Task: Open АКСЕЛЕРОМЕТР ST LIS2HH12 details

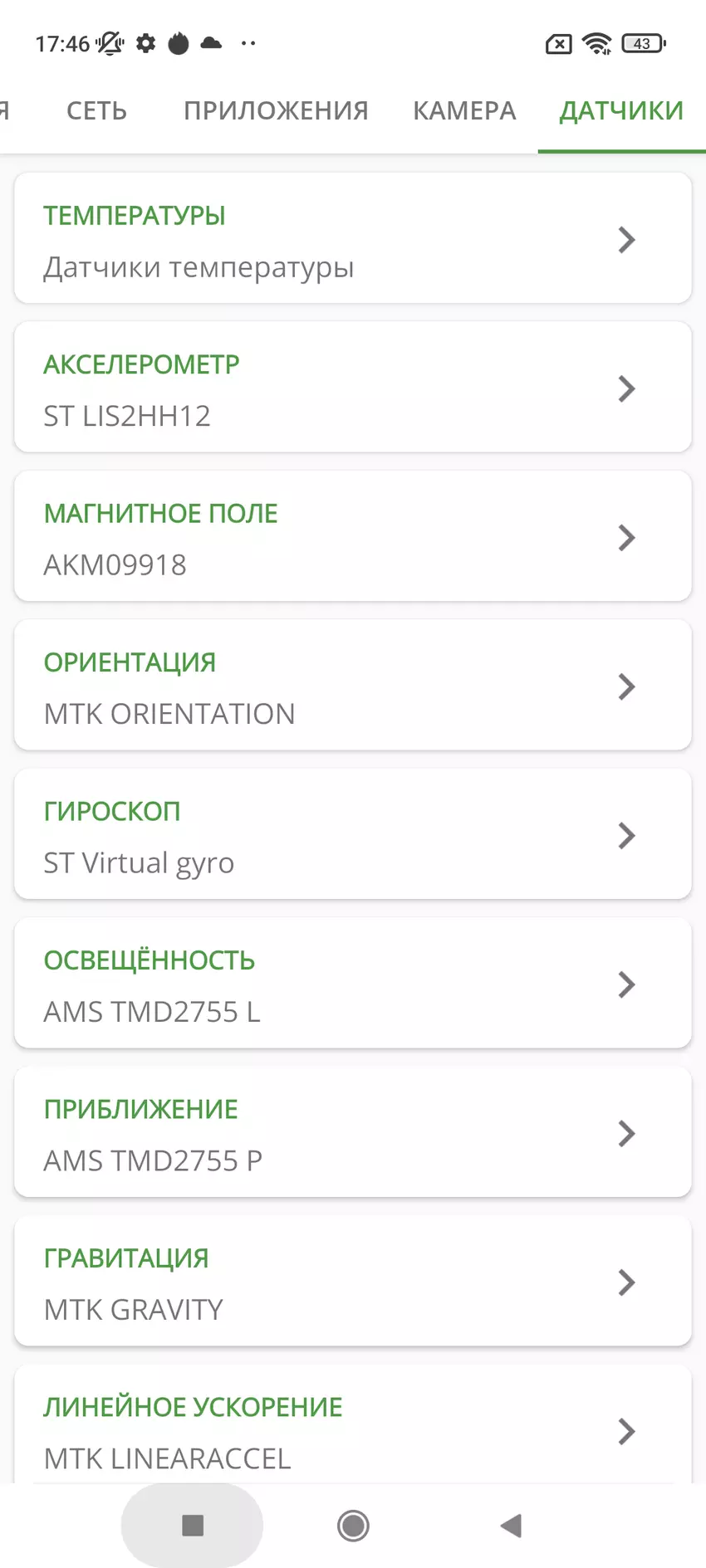Action: [353, 388]
